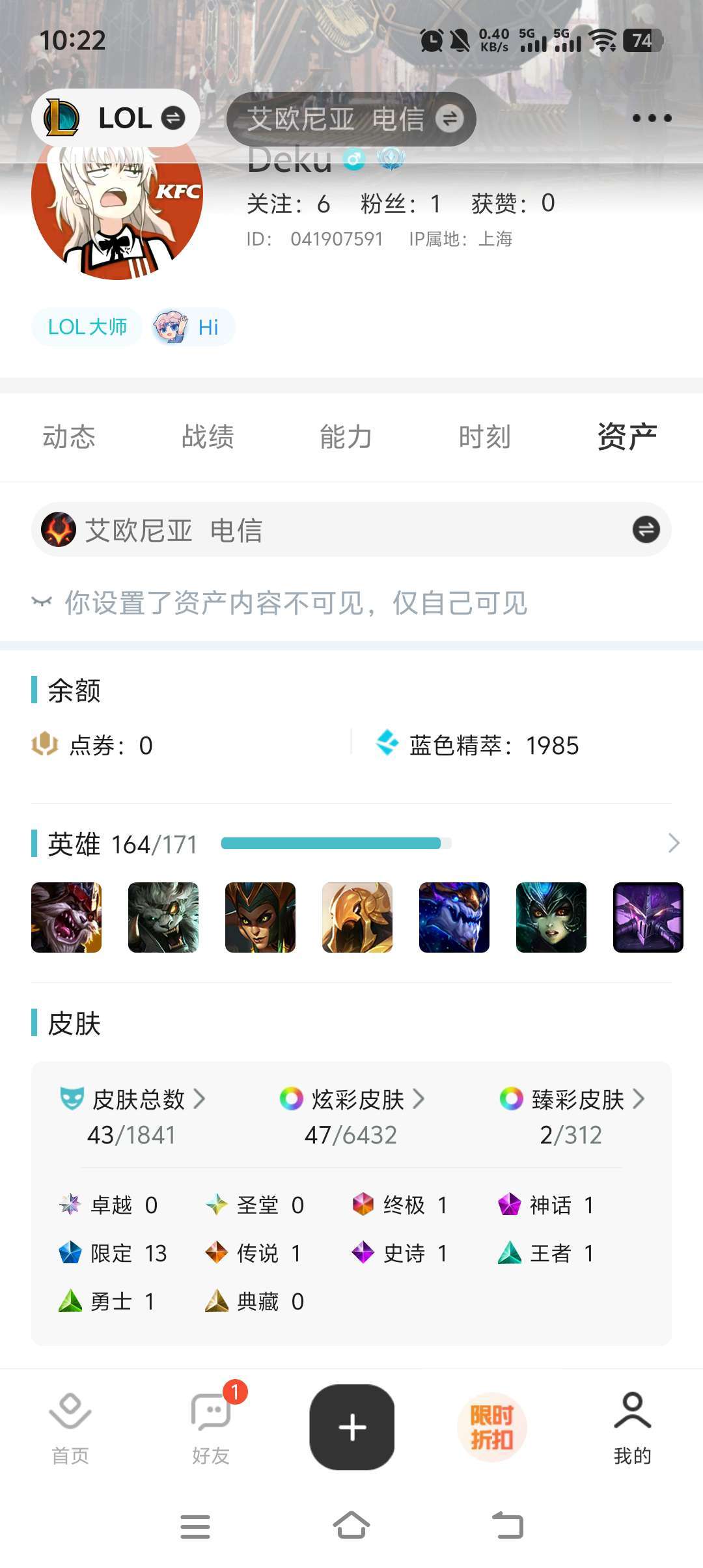Switch to the 战绩 tab
703x1568 pixels.
coord(208,437)
